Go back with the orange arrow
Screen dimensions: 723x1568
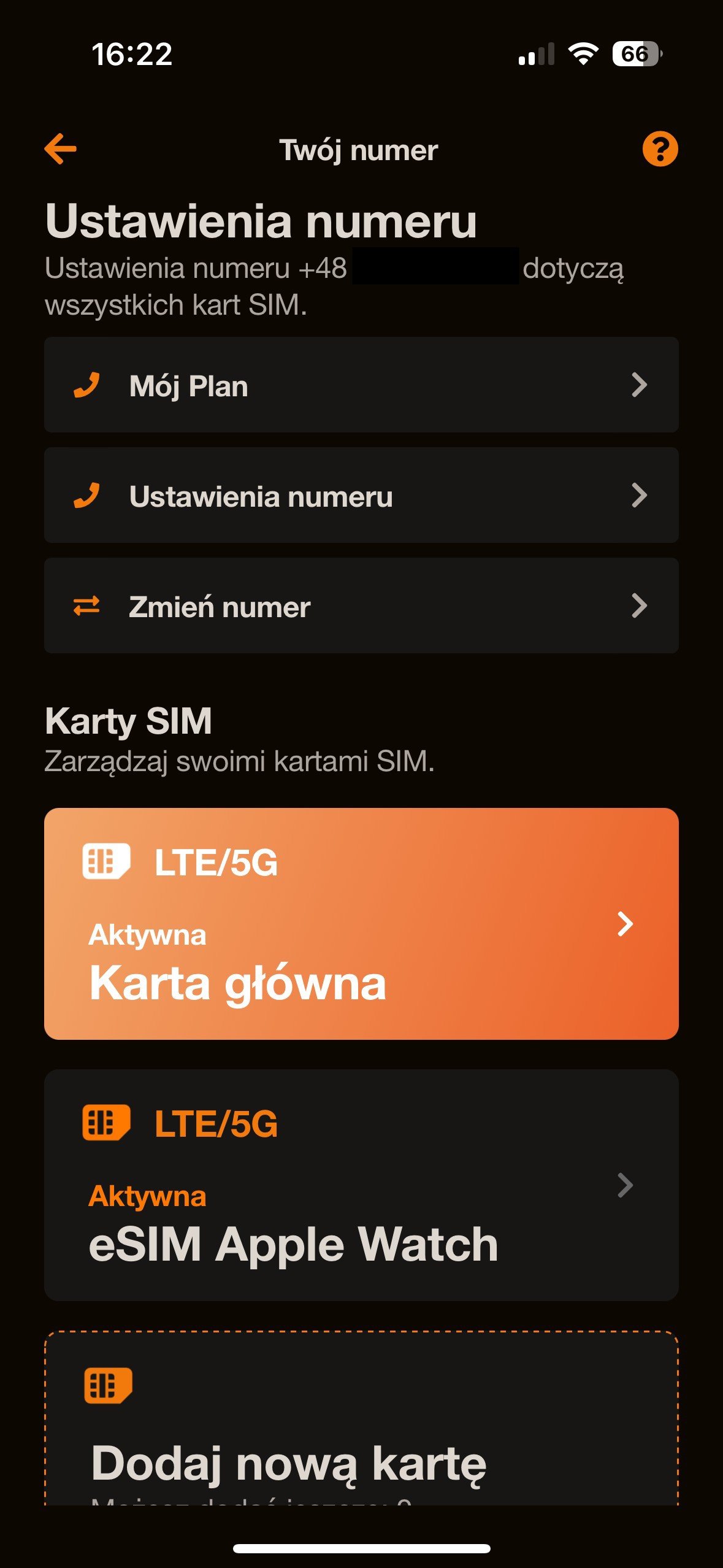coord(60,149)
